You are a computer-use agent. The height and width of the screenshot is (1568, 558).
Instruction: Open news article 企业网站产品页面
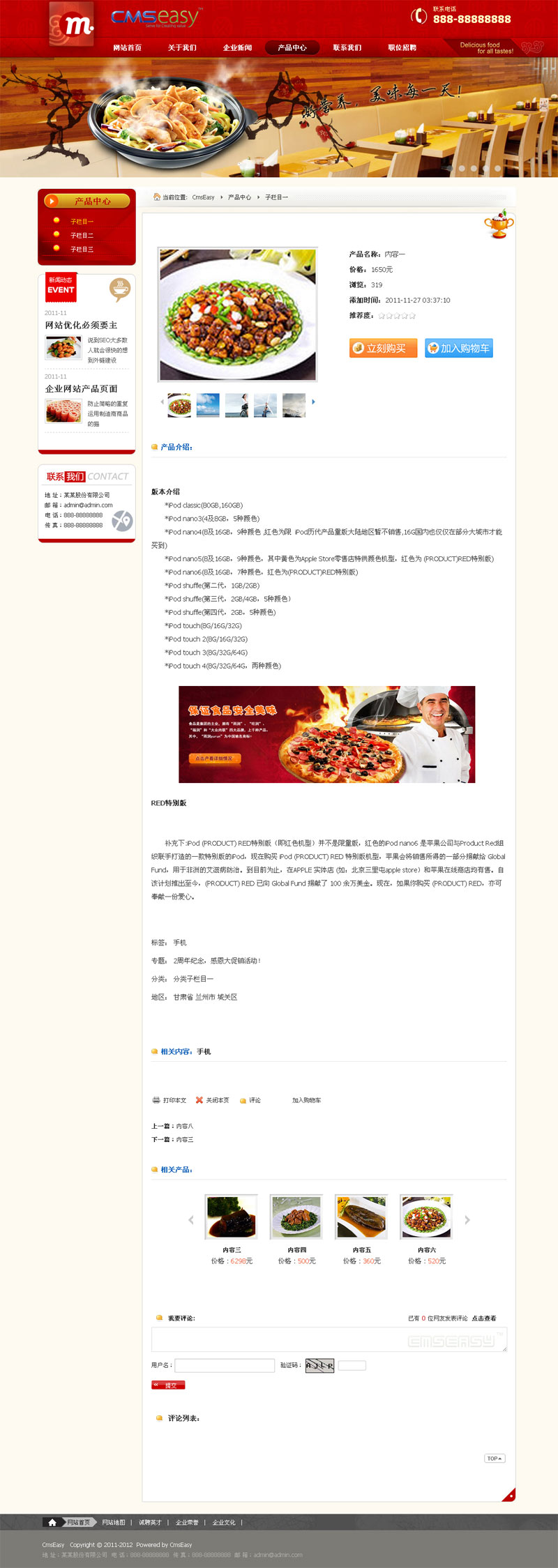[x=81, y=389]
